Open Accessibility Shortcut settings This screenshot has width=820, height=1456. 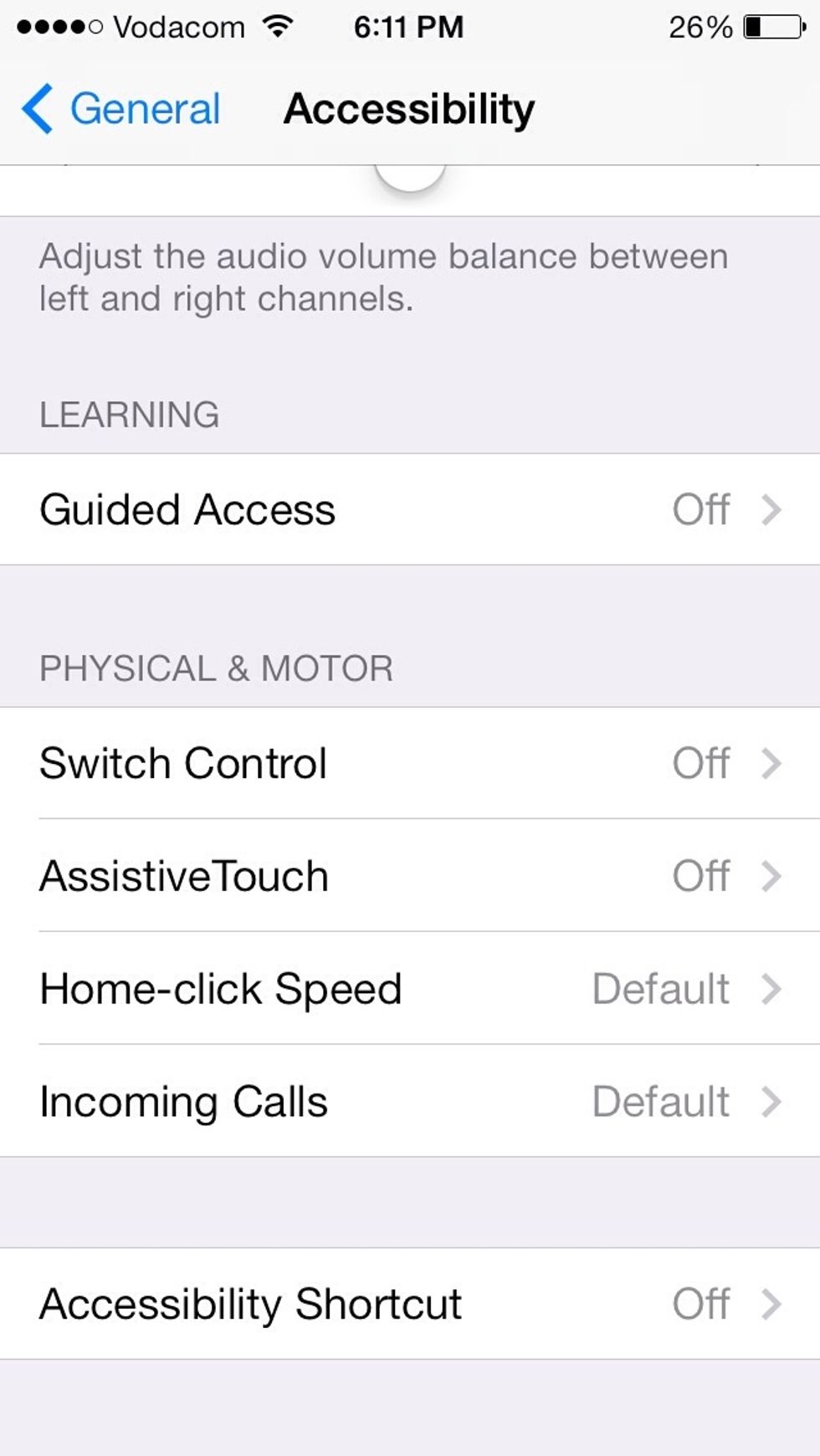335,1304
